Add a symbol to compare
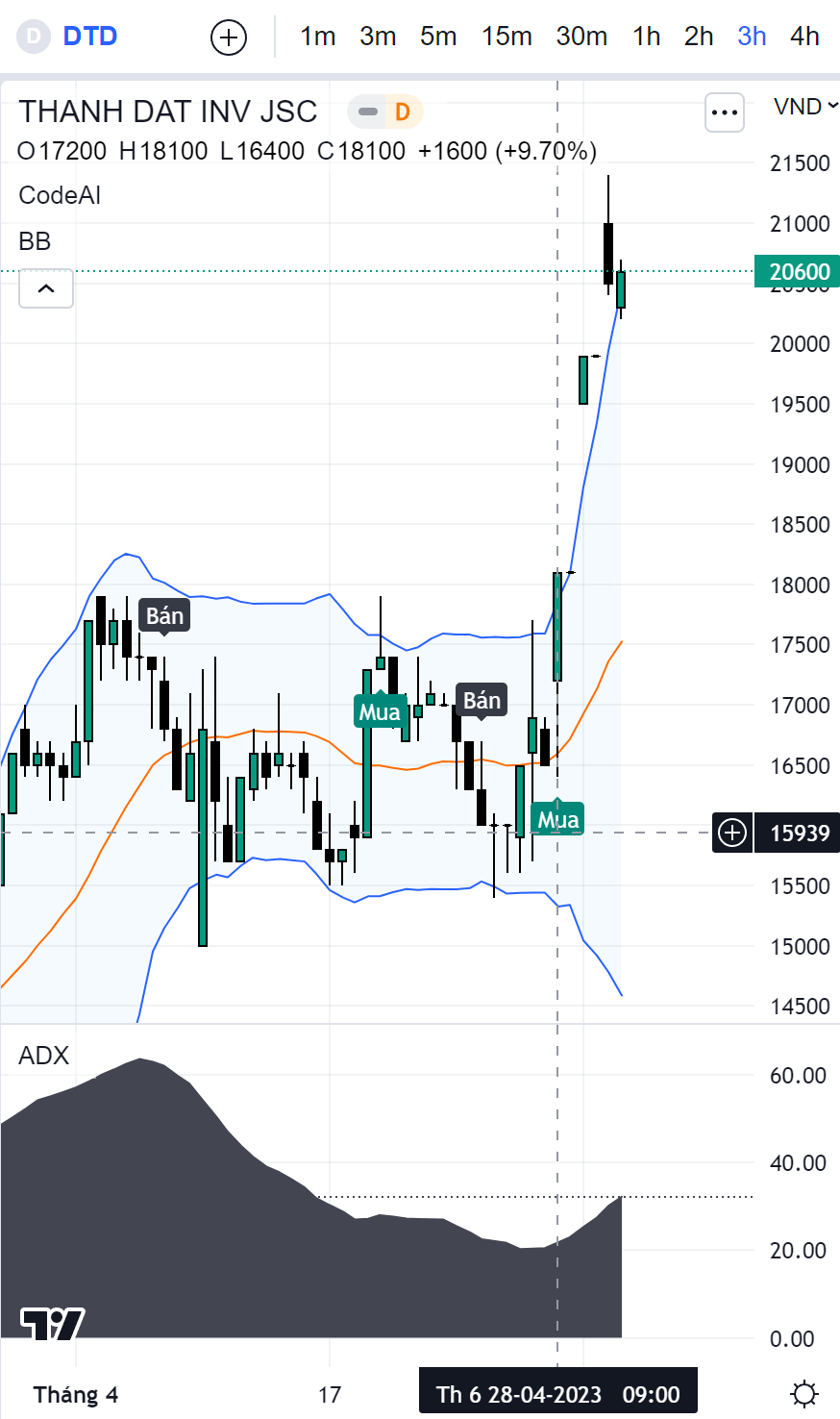Image resolution: width=840 pixels, height=1419 pixels. [x=229, y=37]
